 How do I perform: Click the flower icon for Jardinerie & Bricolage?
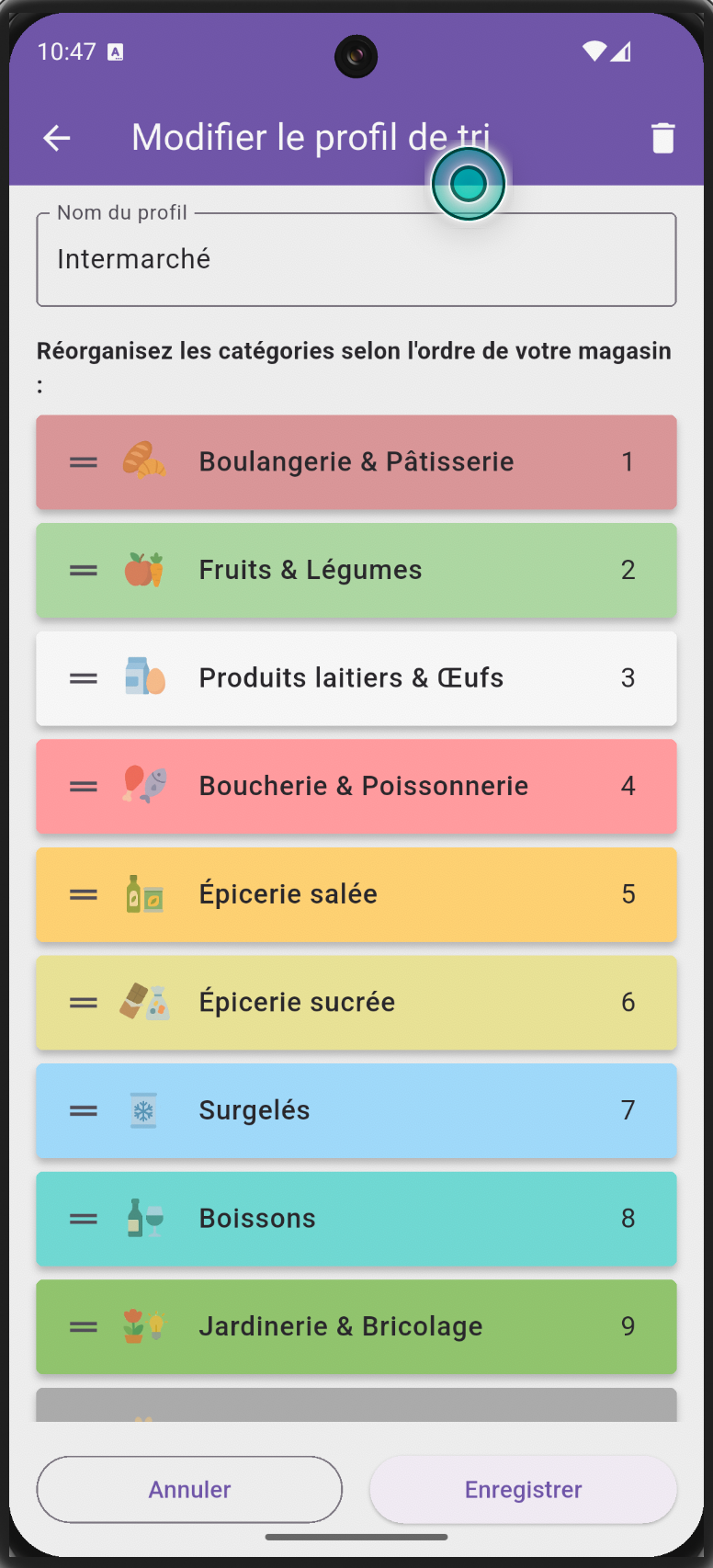[x=143, y=1326]
